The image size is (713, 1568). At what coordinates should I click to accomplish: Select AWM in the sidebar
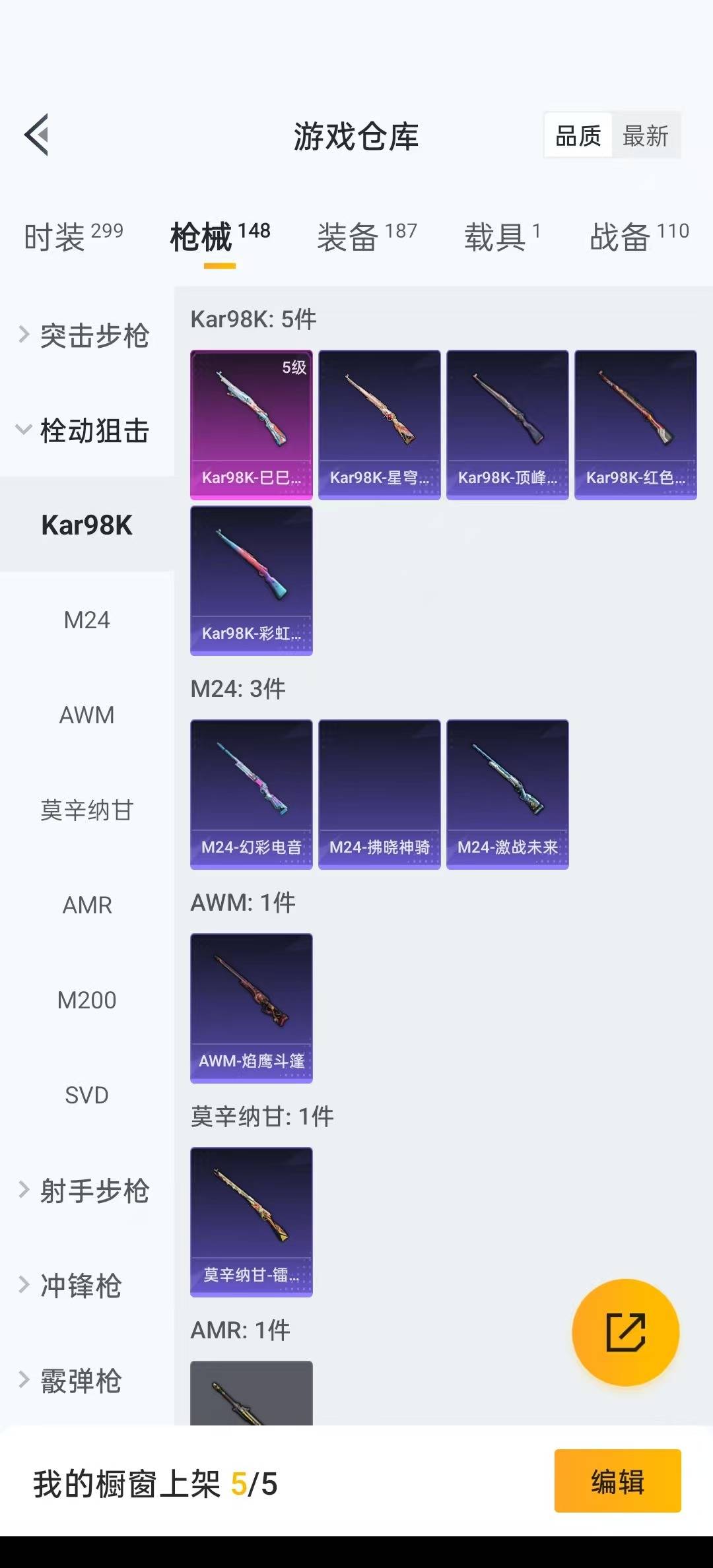pyautogui.click(x=86, y=715)
